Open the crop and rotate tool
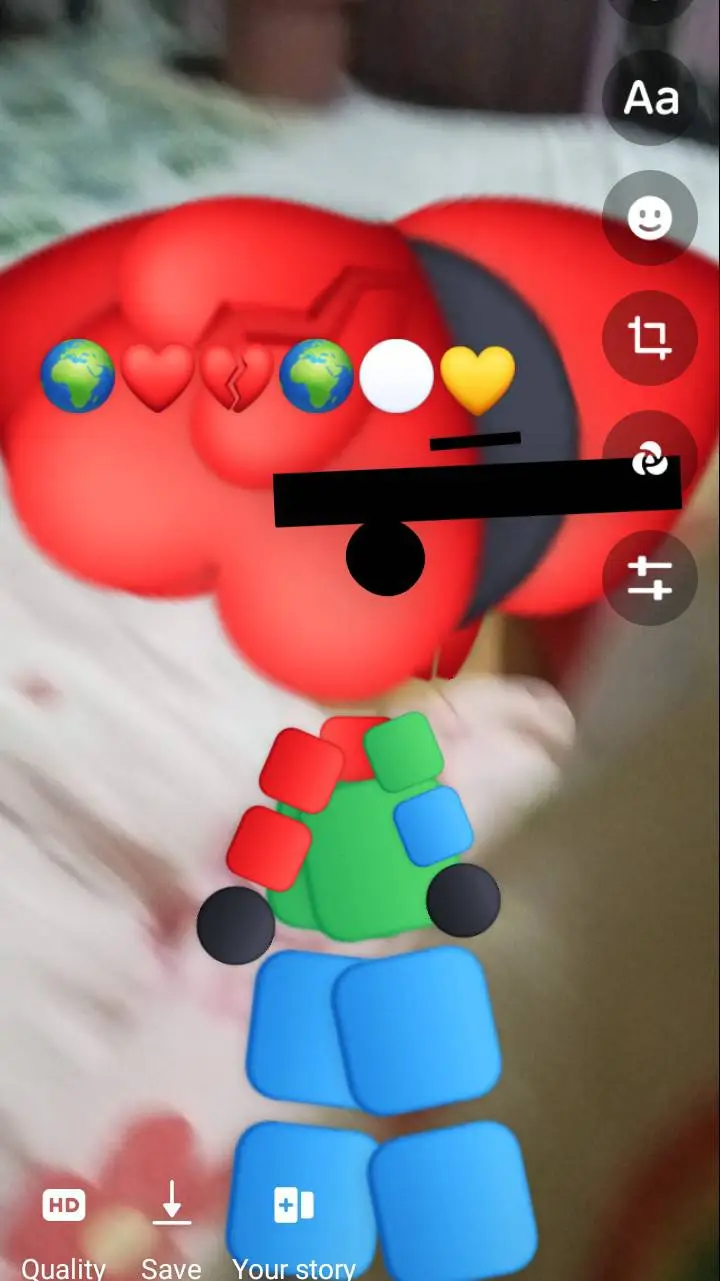 coord(650,338)
